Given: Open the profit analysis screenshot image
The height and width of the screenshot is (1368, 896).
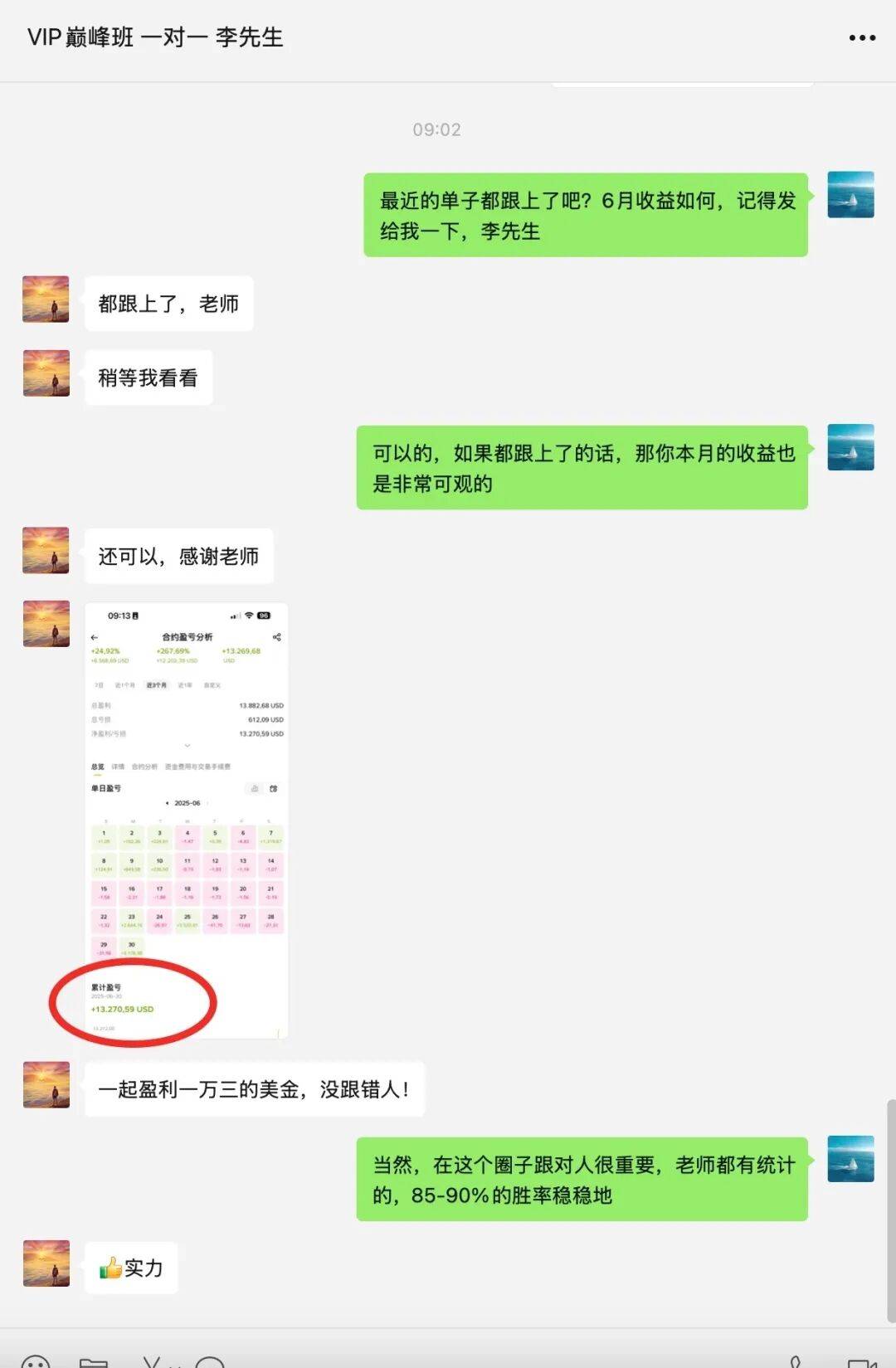Looking at the screenshot, I should (187, 820).
